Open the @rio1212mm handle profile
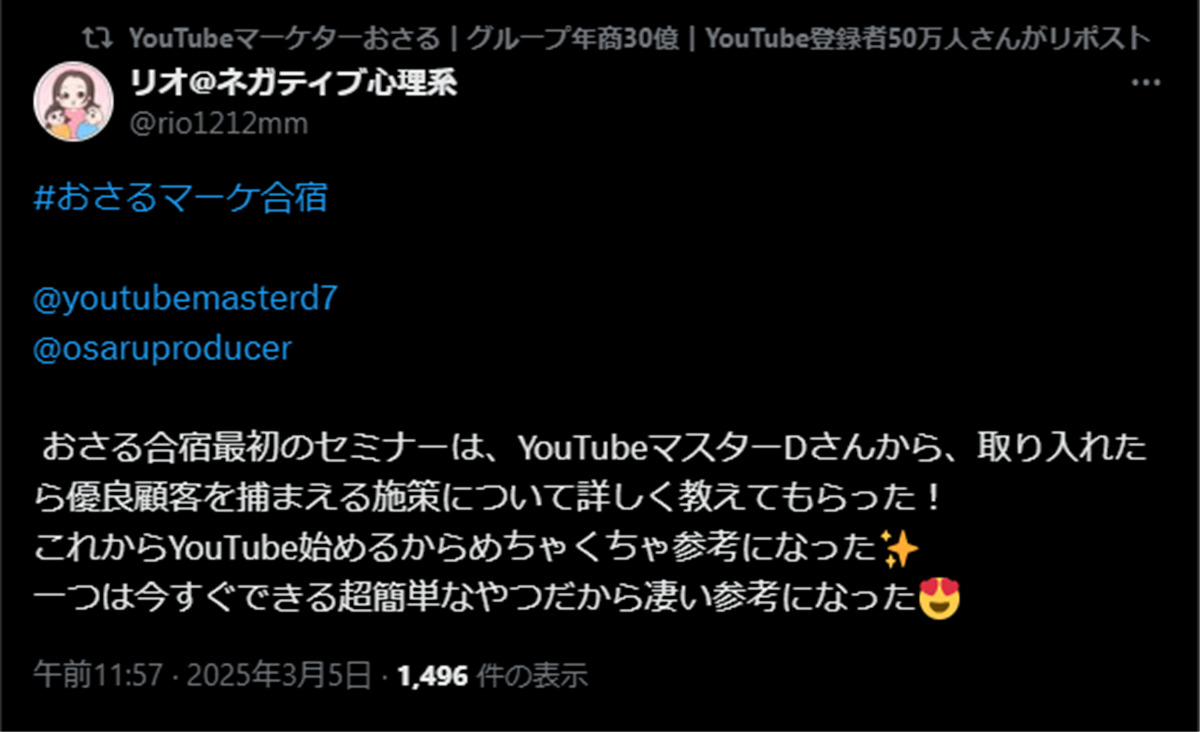 (x=219, y=124)
